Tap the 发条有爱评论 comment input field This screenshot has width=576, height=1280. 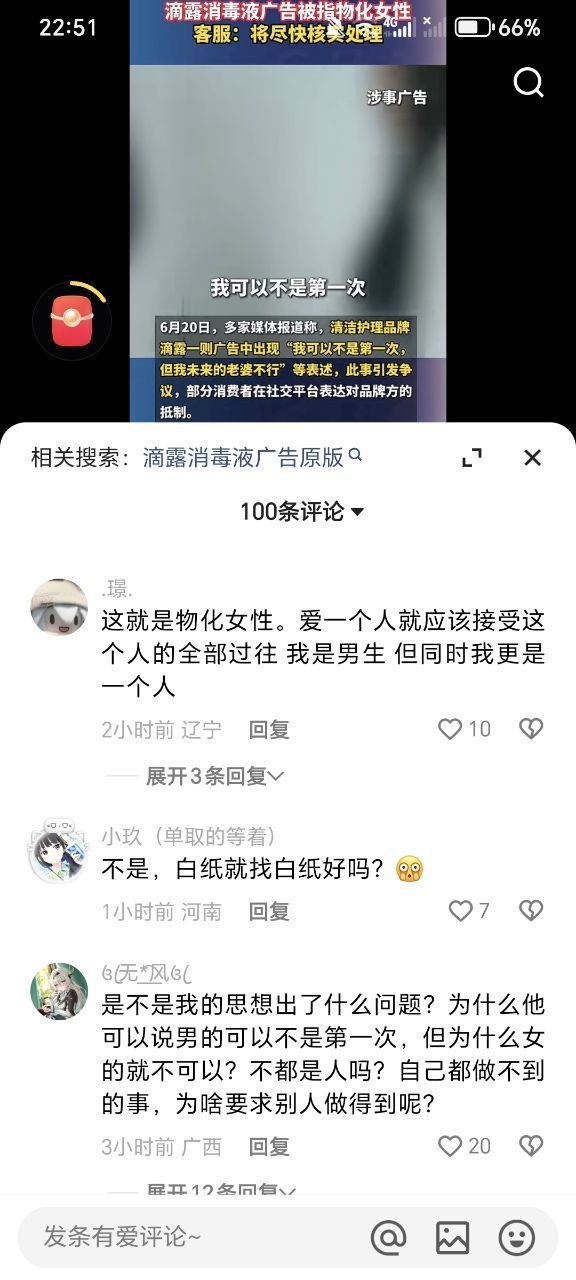click(x=190, y=1238)
